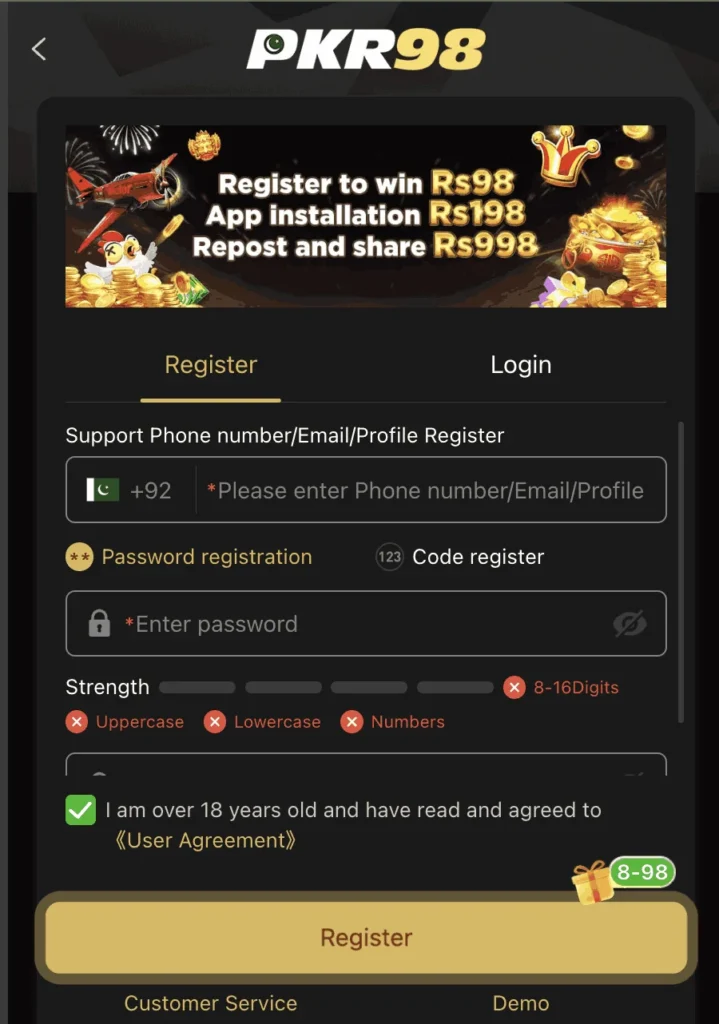The width and height of the screenshot is (719, 1024).
Task: Choose the Code register option
Action: [461, 557]
